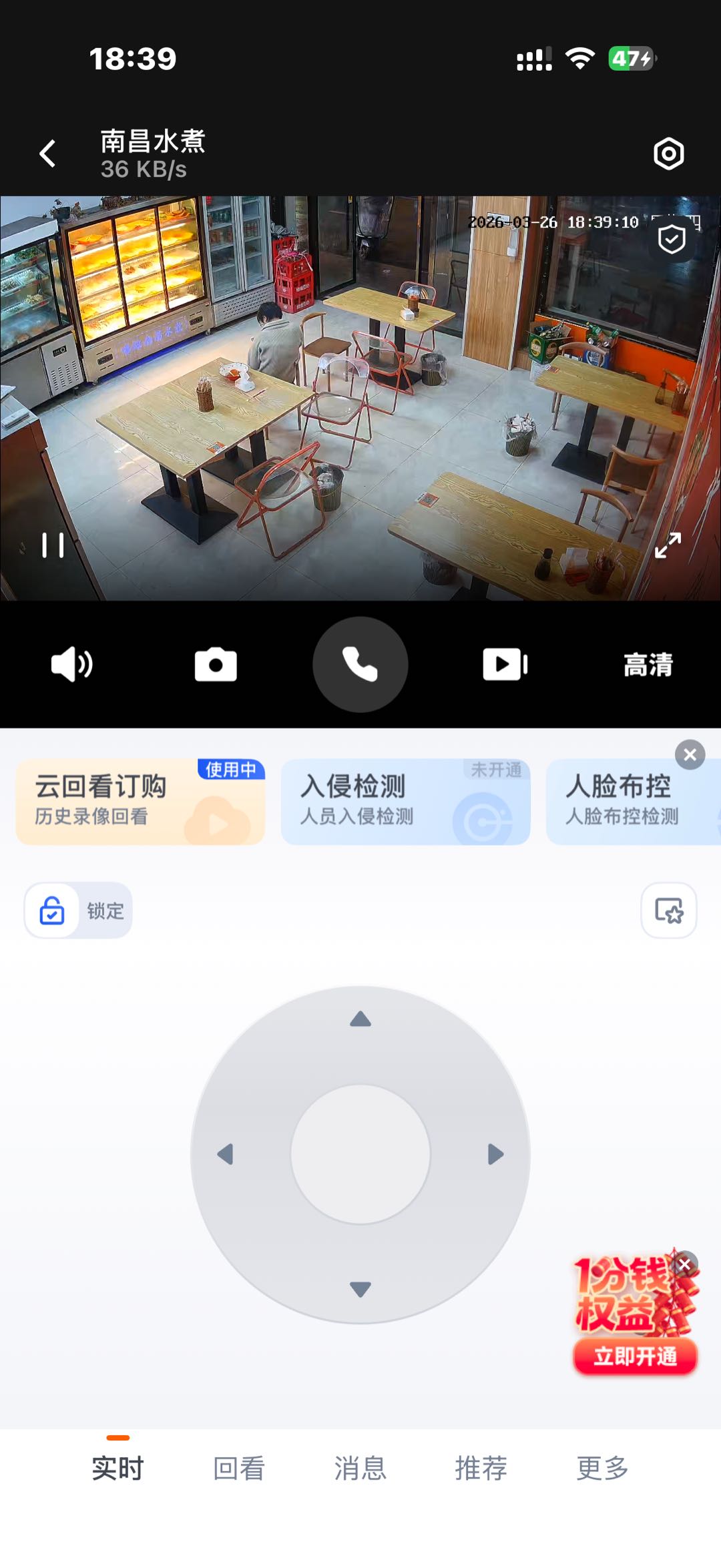The width and height of the screenshot is (721, 1568).
Task: Mute the camera audio speaker
Action: [72, 665]
